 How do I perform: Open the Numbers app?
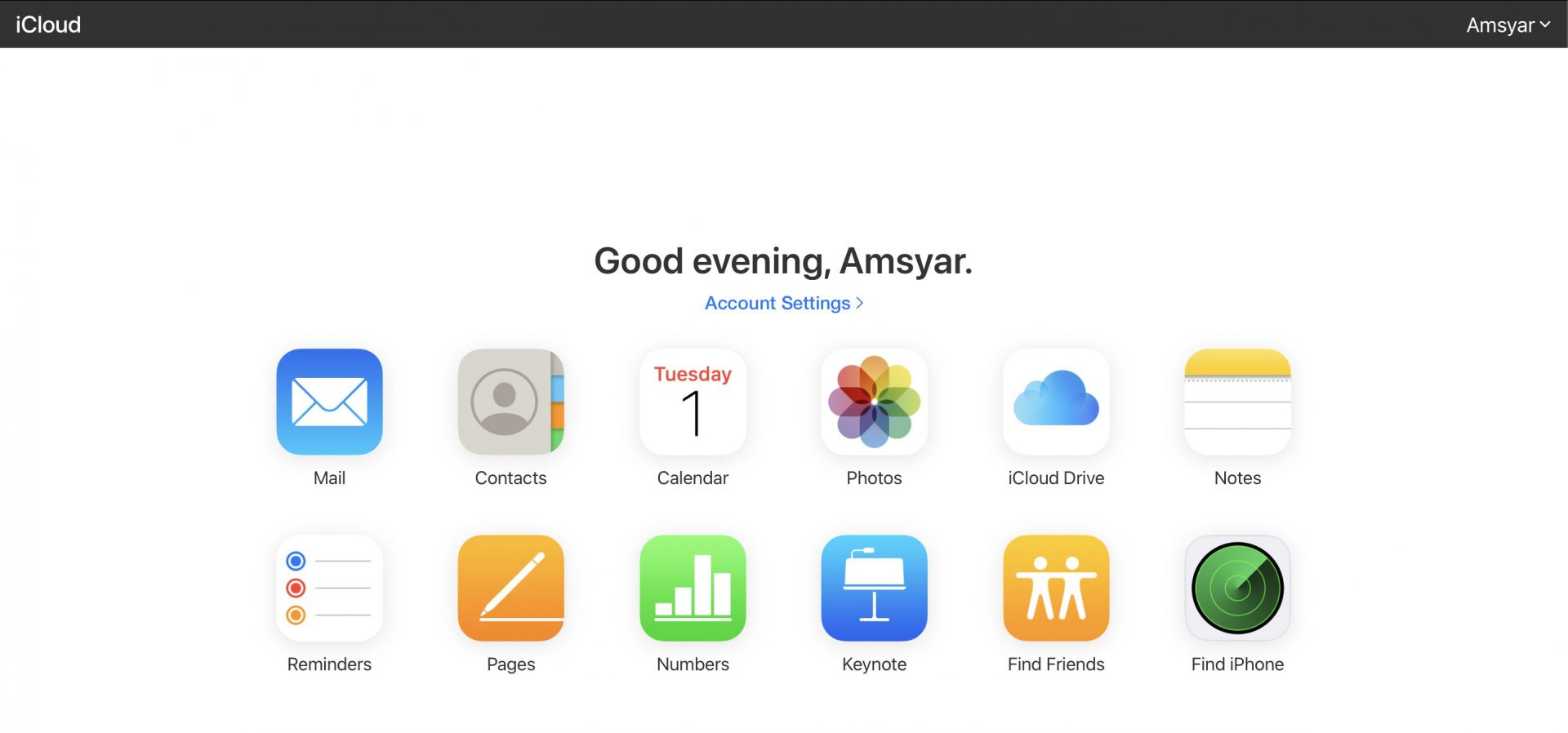(x=693, y=588)
